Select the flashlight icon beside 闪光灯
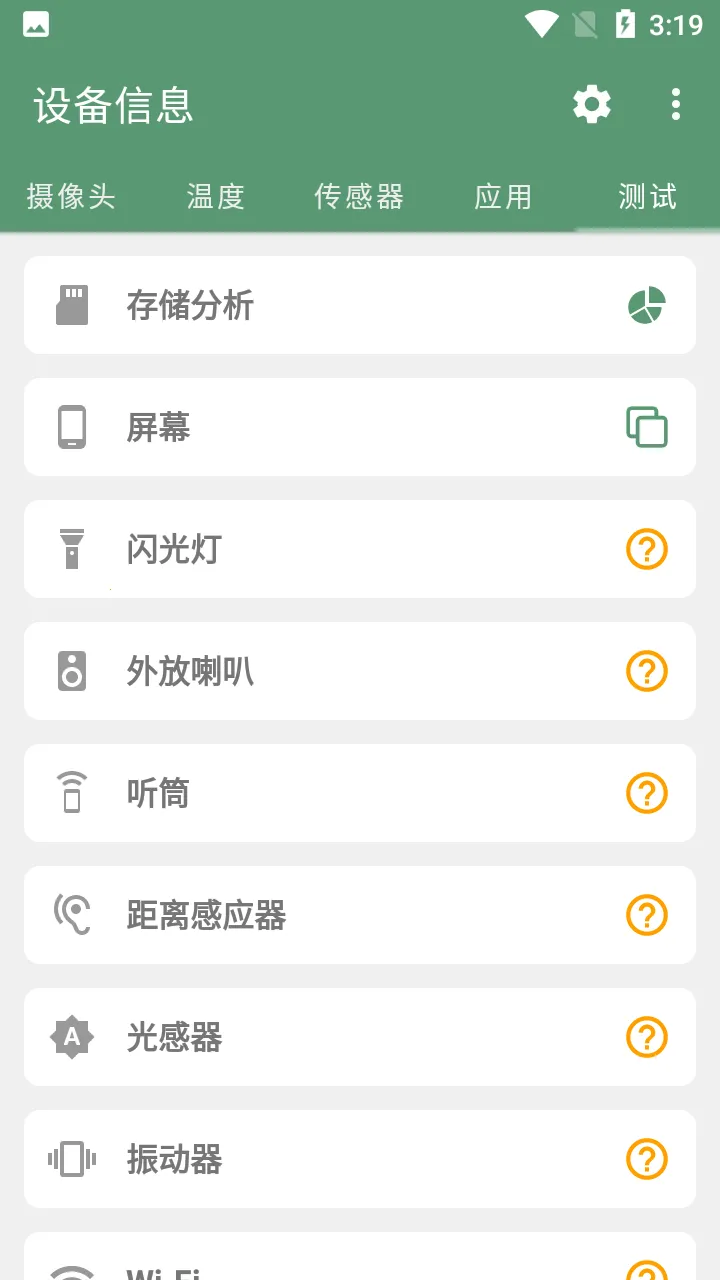Image resolution: width=720 pixels, height=1280 pixels. click(x=71, y=549)
